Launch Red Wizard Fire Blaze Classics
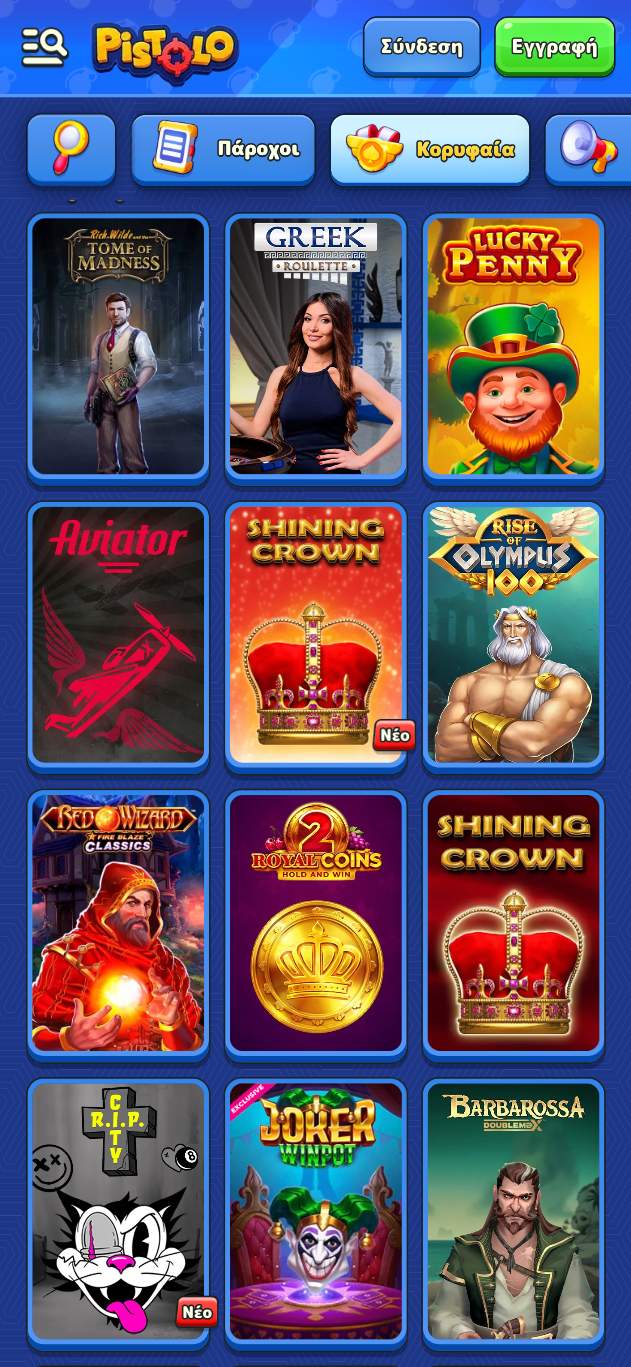631x1367 pixels. (x=118, y=922)
